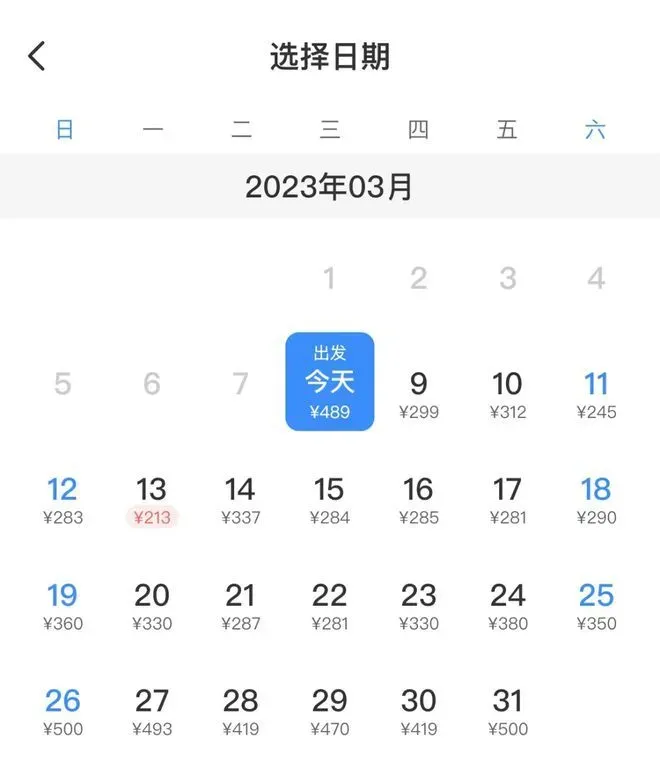Select March 31 priced ¥500
660x759 pixels.
[507, 711]
